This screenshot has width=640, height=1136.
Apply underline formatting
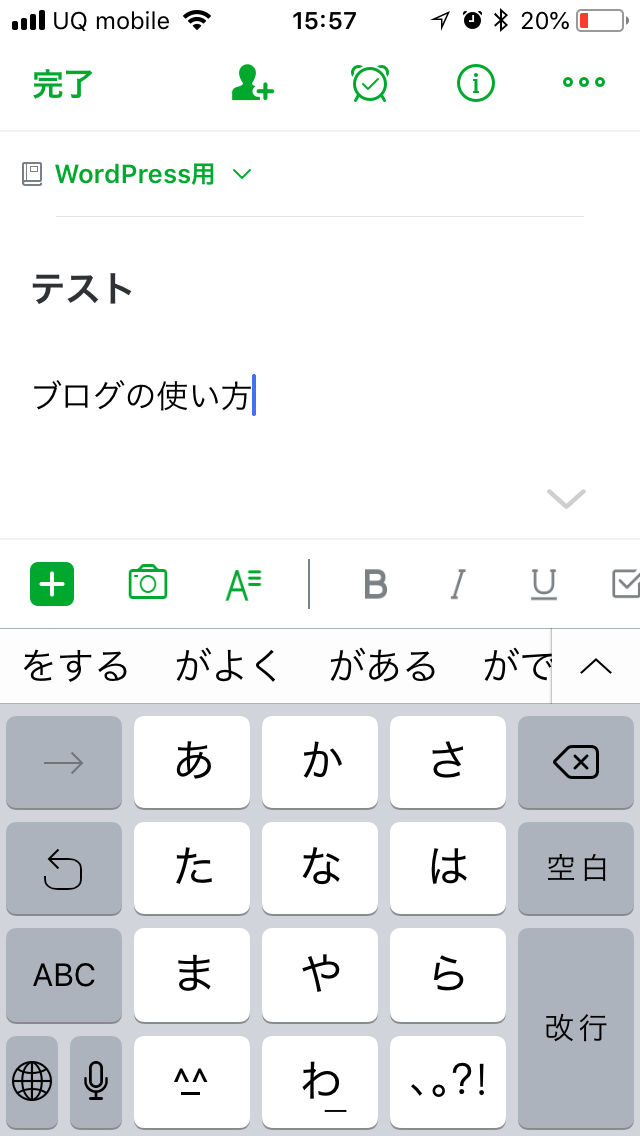[544, 585]
